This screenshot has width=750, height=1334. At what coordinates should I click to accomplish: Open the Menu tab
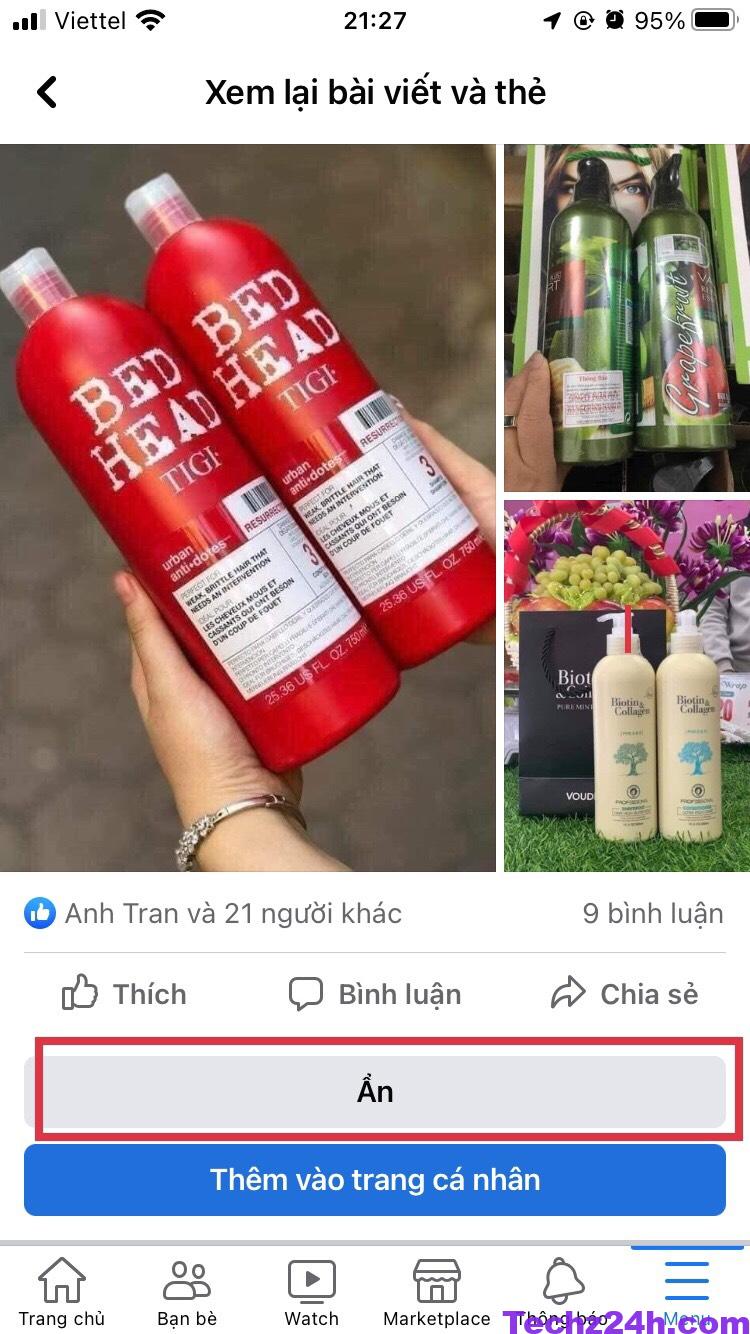pos(687,1292)
